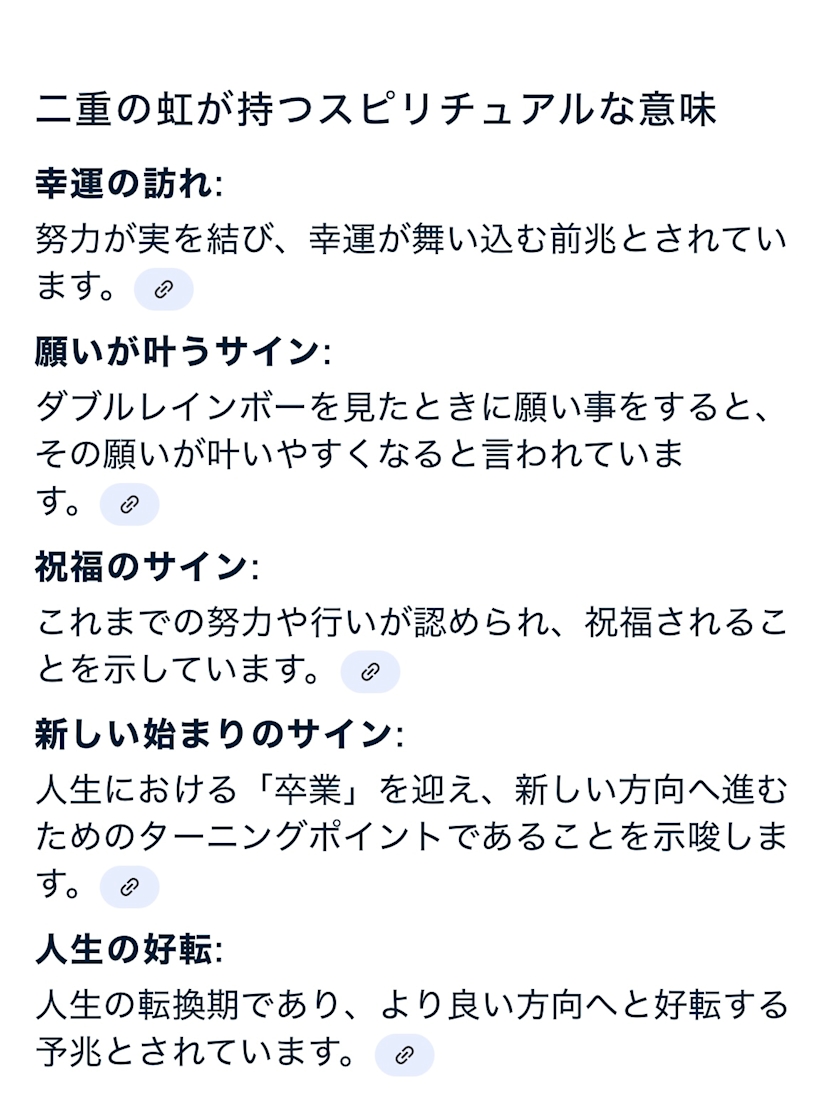This screenshot has height=1105, width=840.
Task: Open the source link after 願いが叶うサイン paragraph
Action: (130, 505)
